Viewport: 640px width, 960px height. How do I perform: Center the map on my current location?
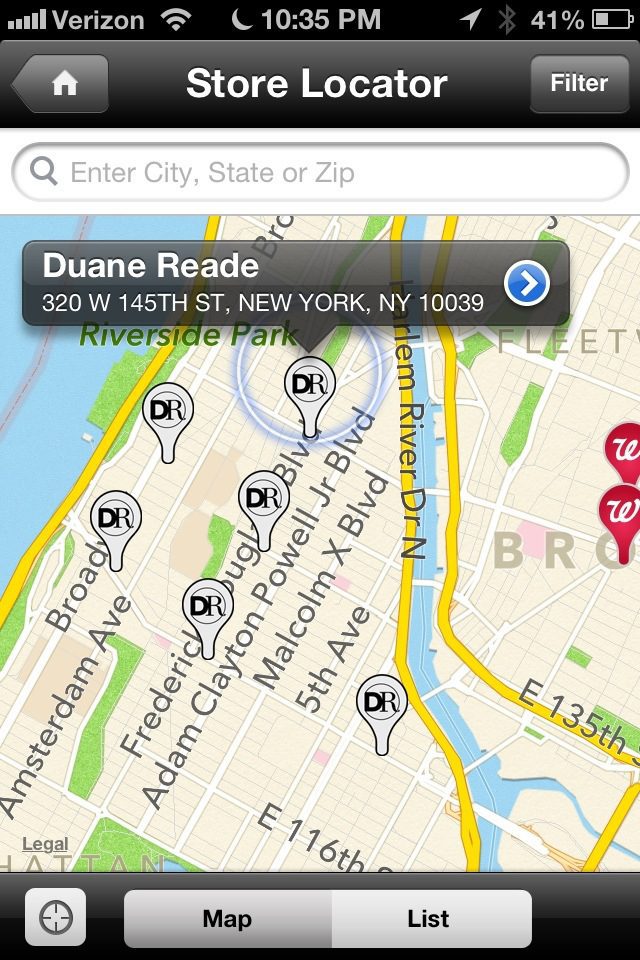click(56, 917)
